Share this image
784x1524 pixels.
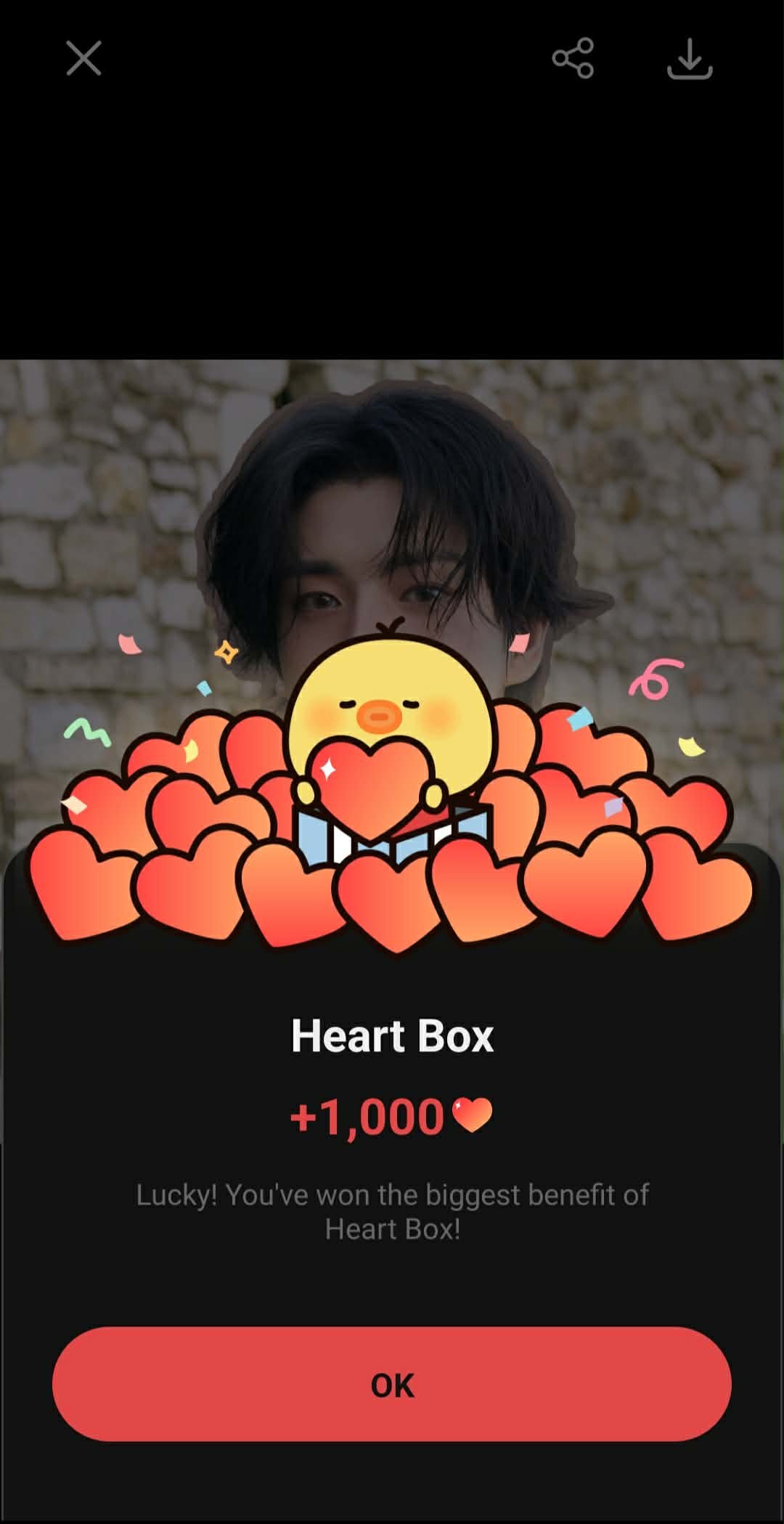click(573, 58)
